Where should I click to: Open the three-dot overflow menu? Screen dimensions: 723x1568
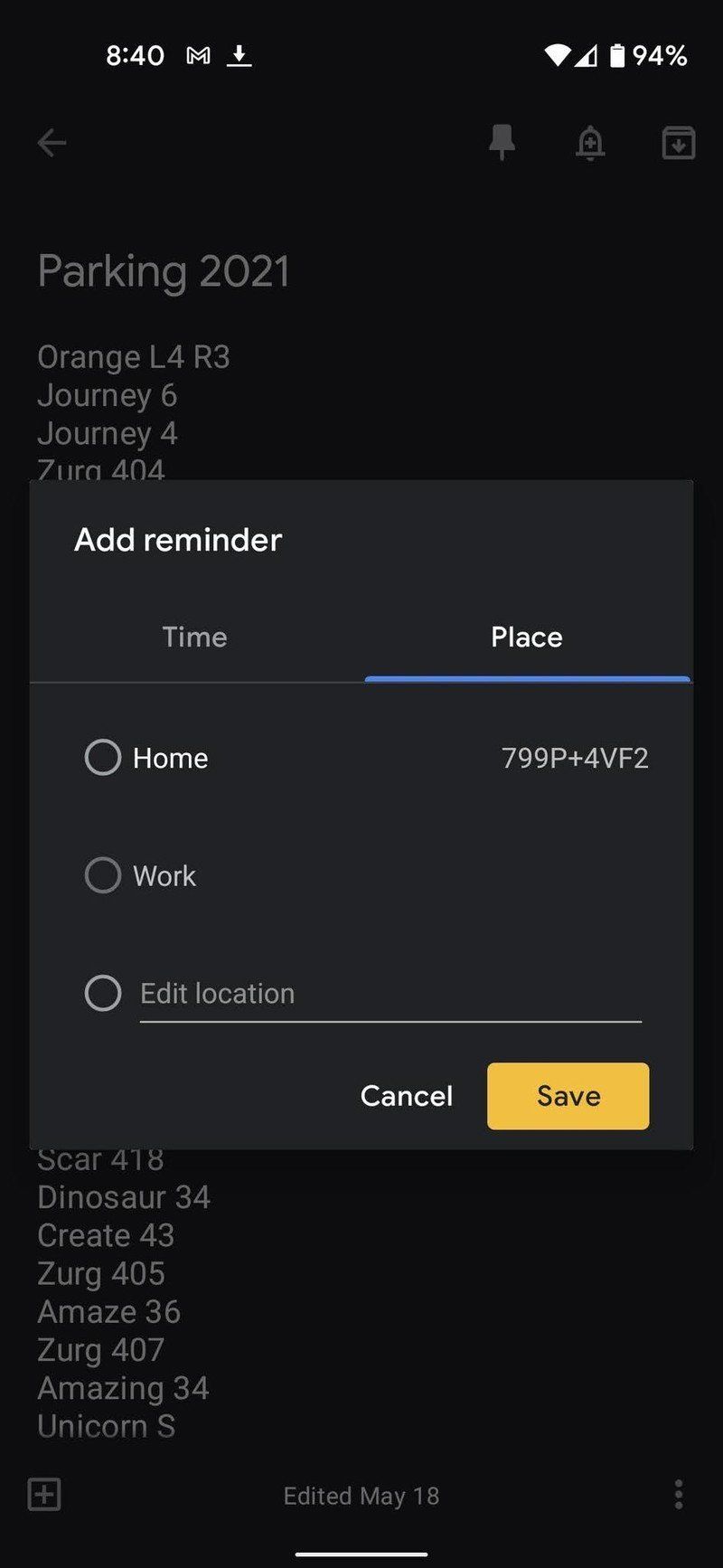point(677,1497)
